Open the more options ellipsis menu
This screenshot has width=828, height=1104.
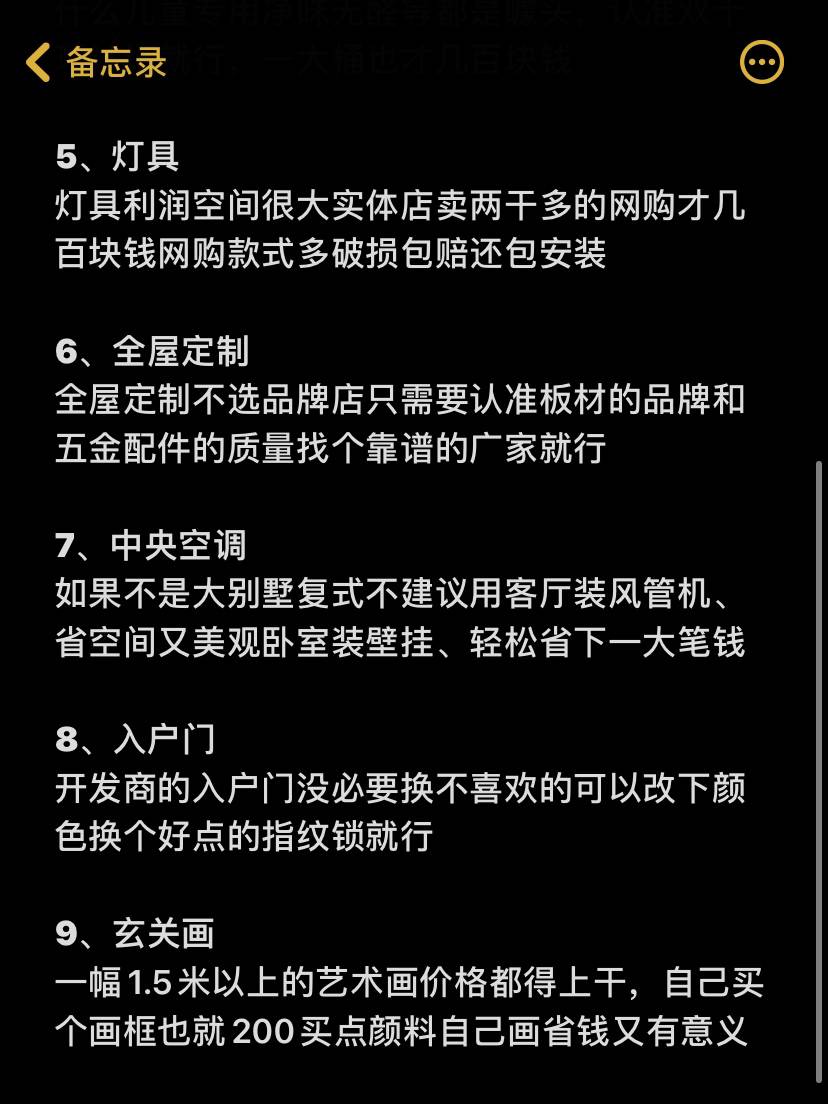coord(761,63)
